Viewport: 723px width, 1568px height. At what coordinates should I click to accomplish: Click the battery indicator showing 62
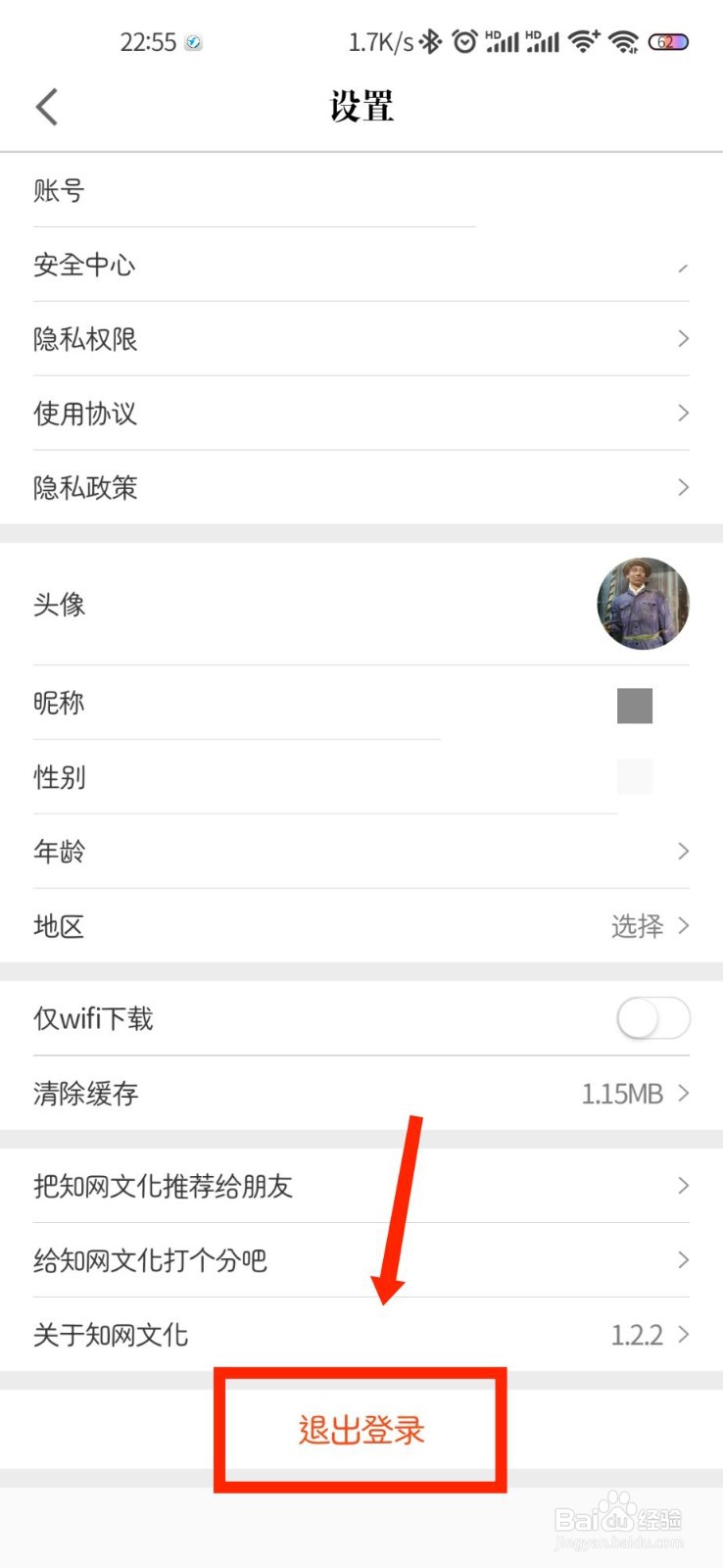[x=670, y=41]
